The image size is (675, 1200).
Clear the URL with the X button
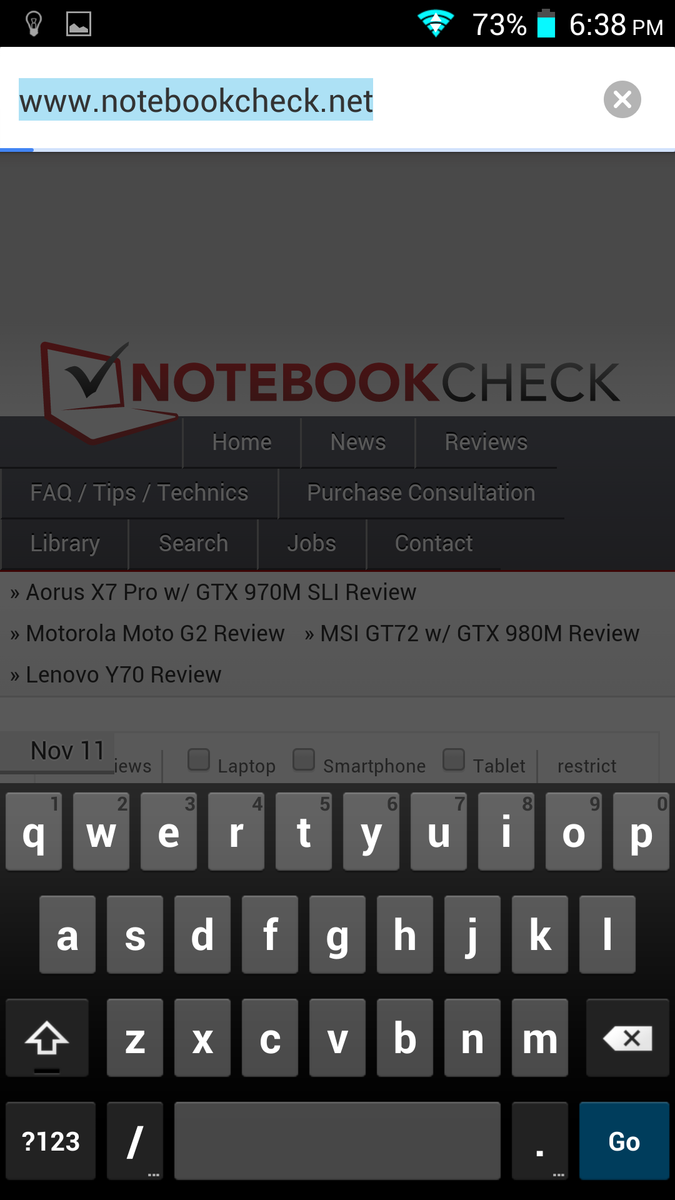click(x=622, y=99)
